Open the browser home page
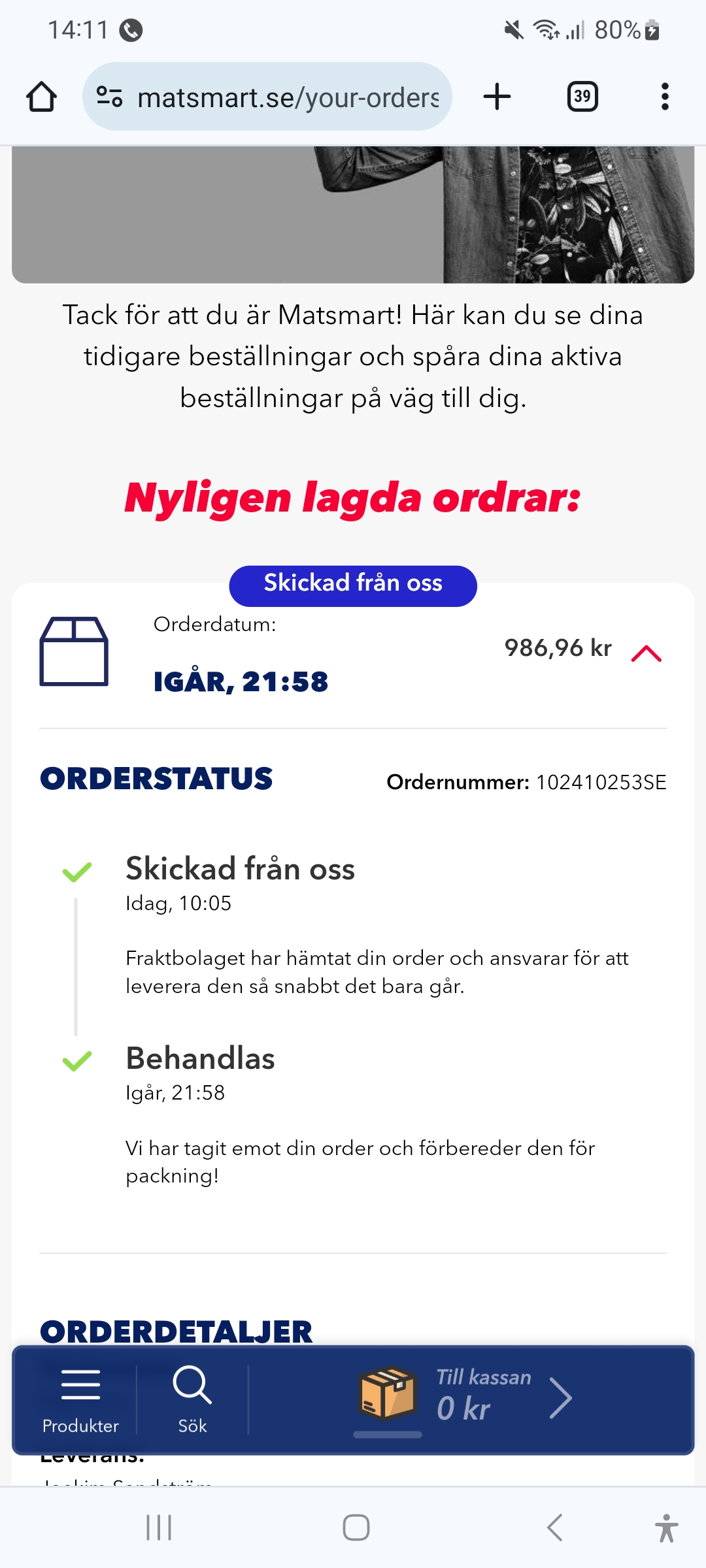Screen dimensions: 706x1568 click(x=41, y=97)
